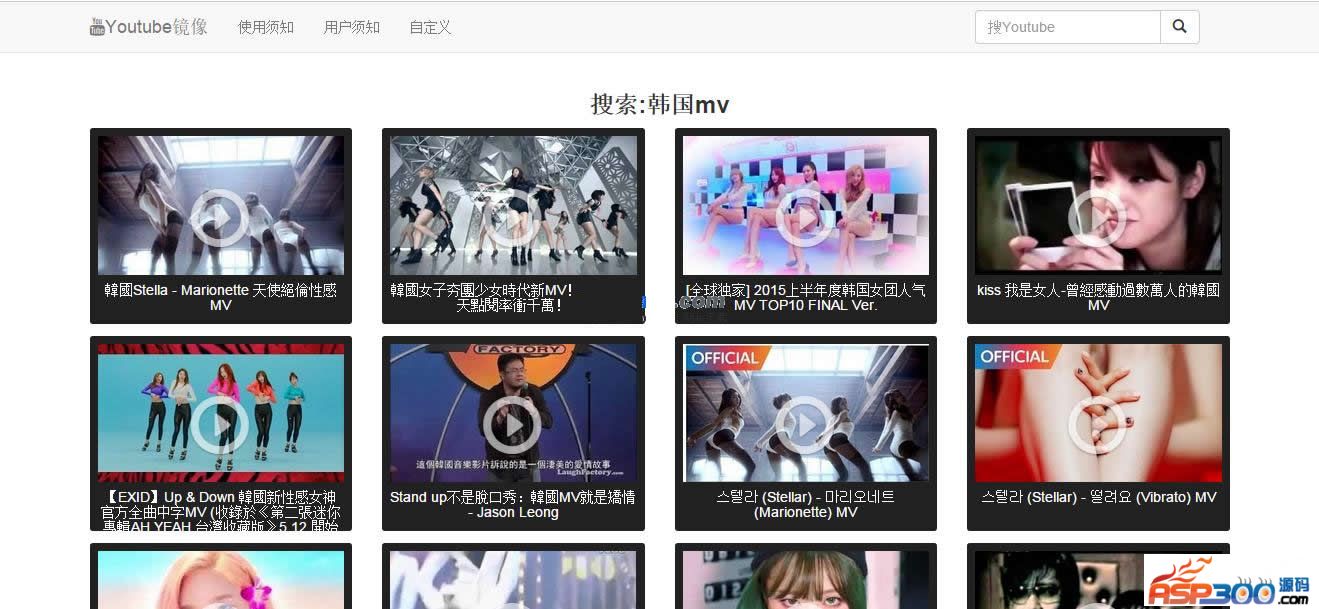Open Stand up不是脫口秀 Jason Leong video

click(512, 425)
